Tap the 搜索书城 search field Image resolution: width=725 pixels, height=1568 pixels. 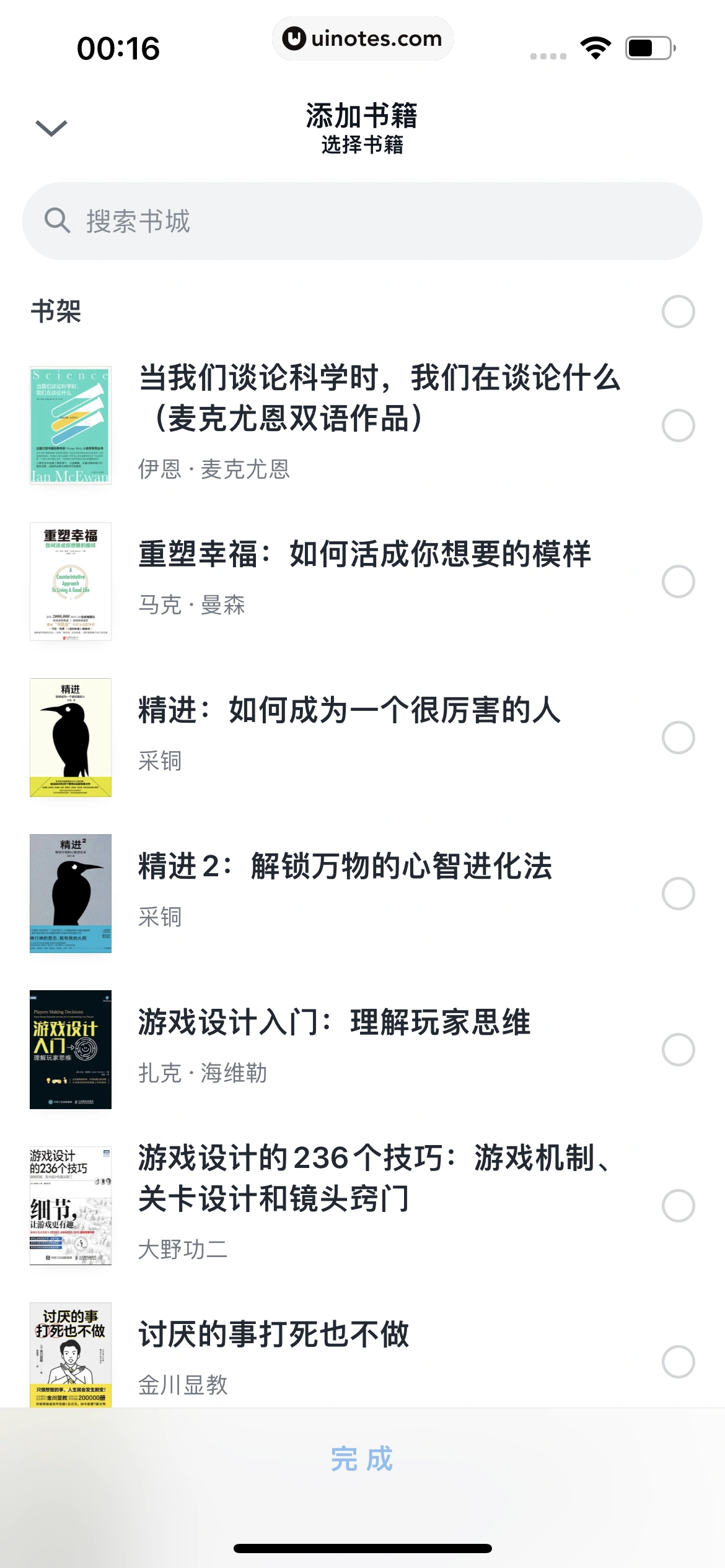pyautogui.click(x=362, y=222)
